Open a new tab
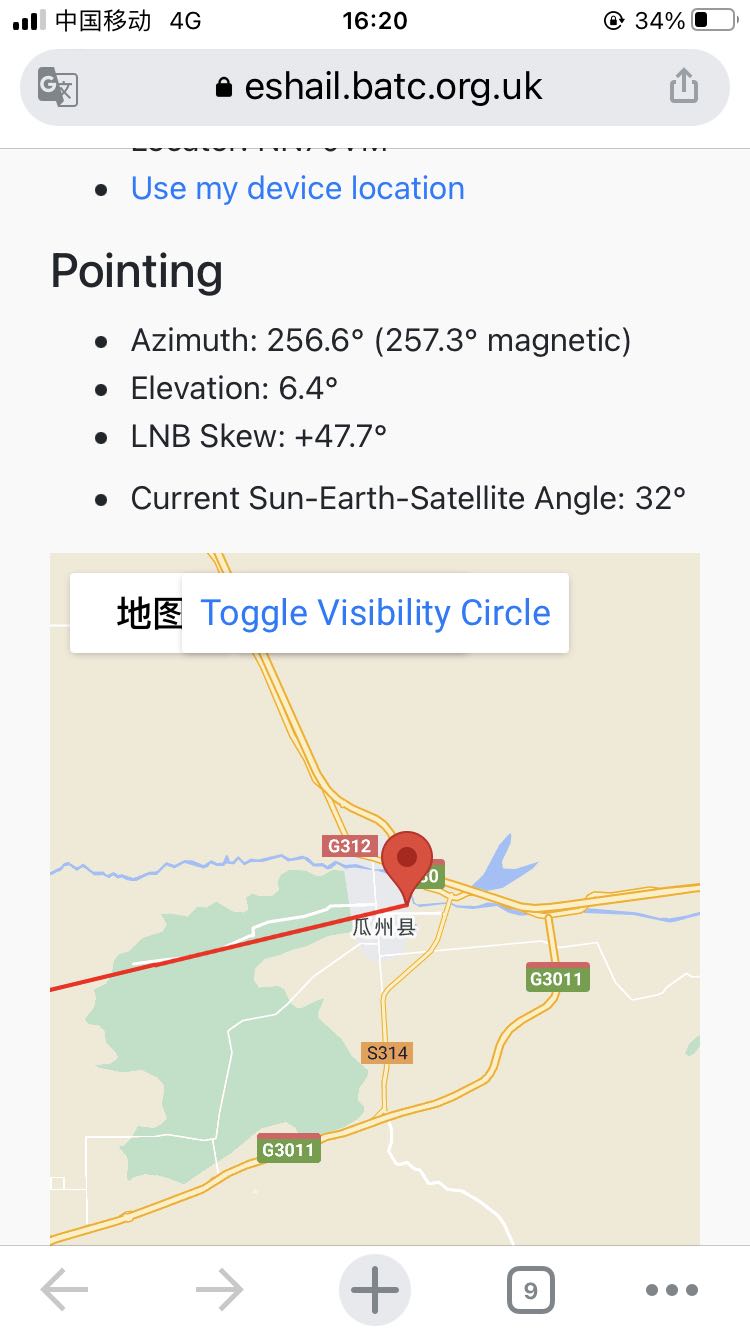750x1334 pixels. click(x=375, y=1290)
